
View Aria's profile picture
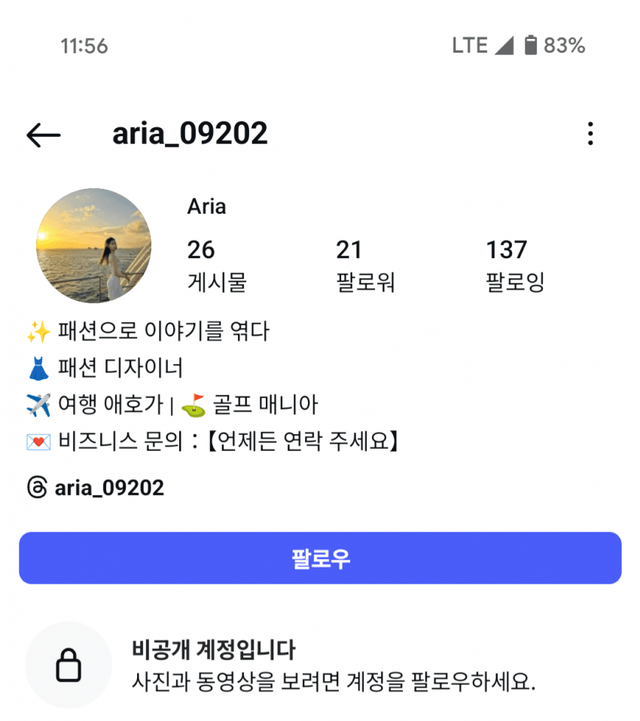click(x=94, y=247)
